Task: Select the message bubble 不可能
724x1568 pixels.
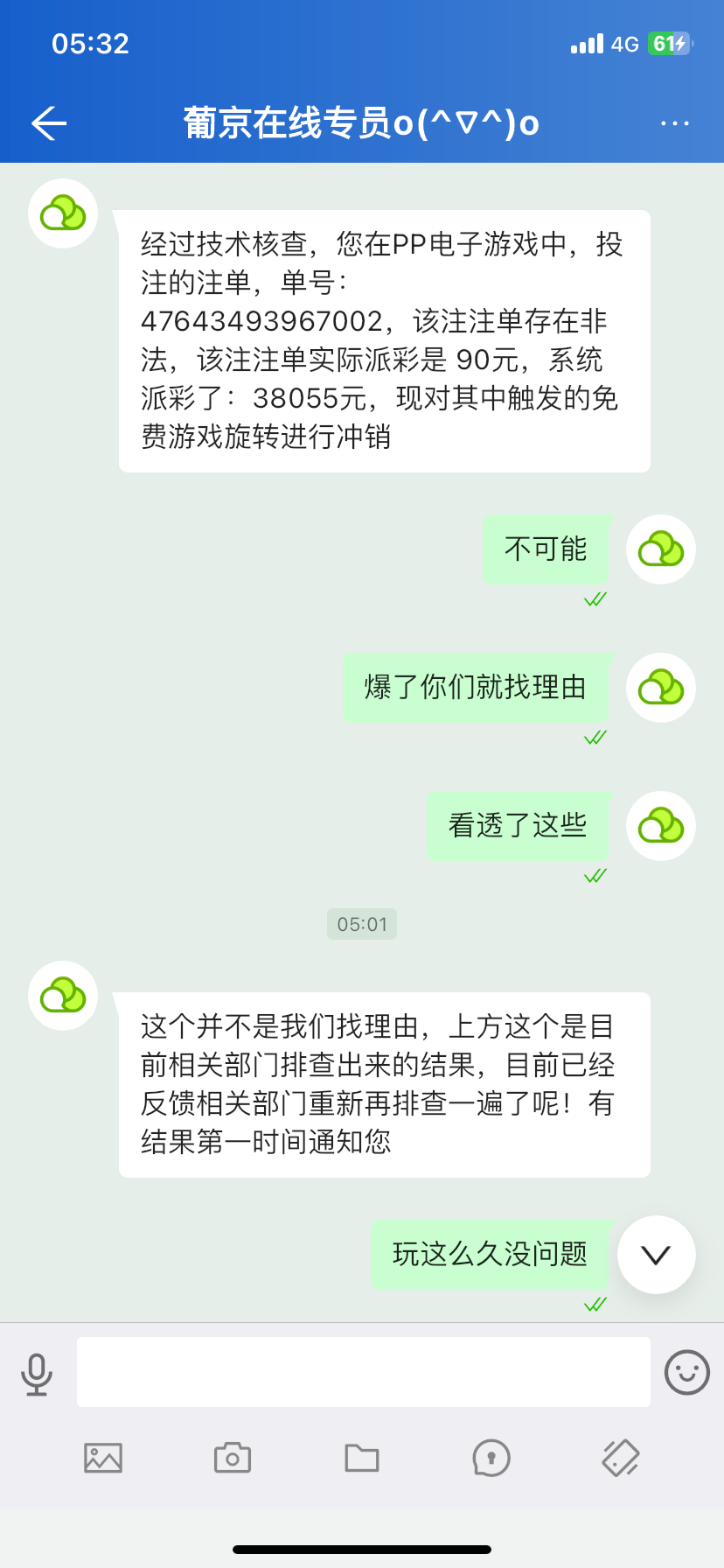Action: coord(545,549)
